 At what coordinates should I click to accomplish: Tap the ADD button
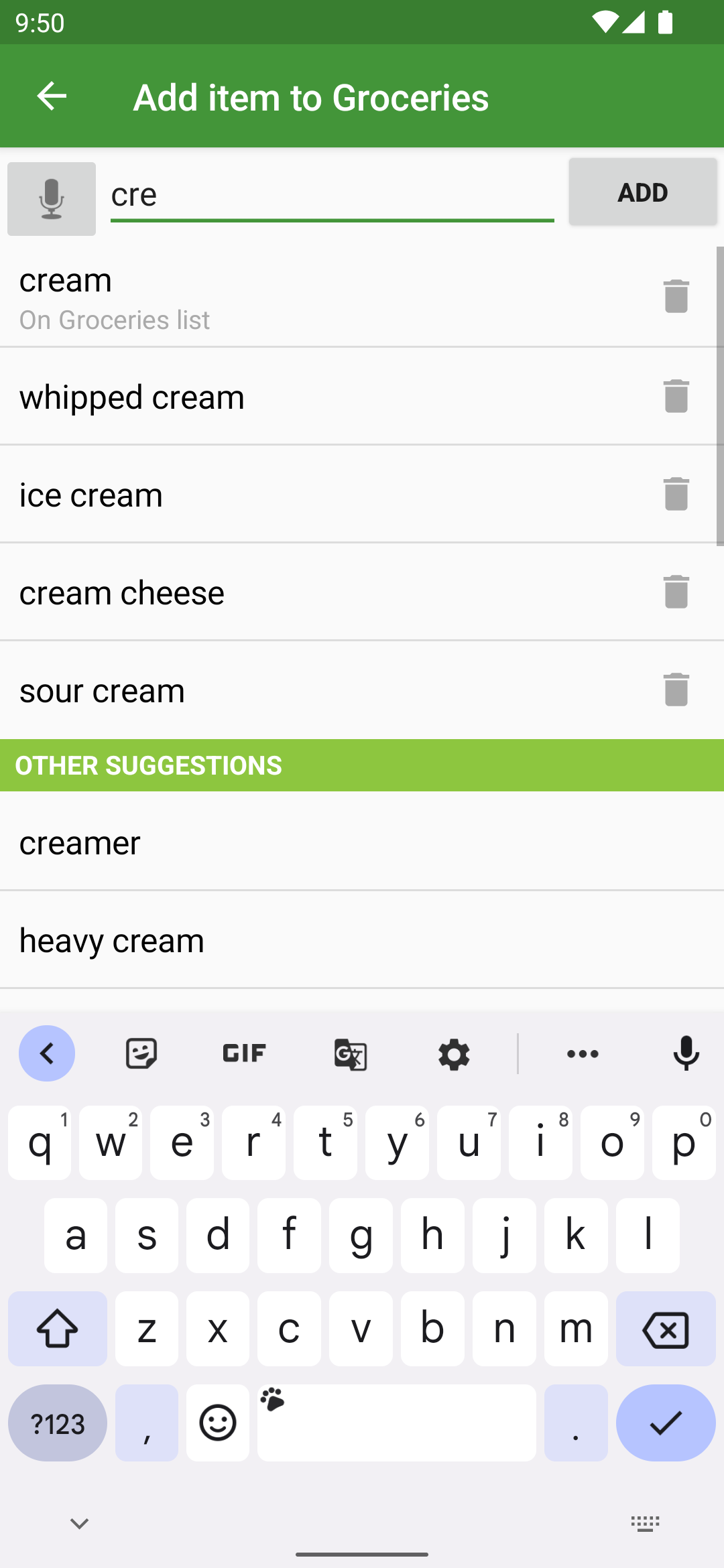pos(642,192)
